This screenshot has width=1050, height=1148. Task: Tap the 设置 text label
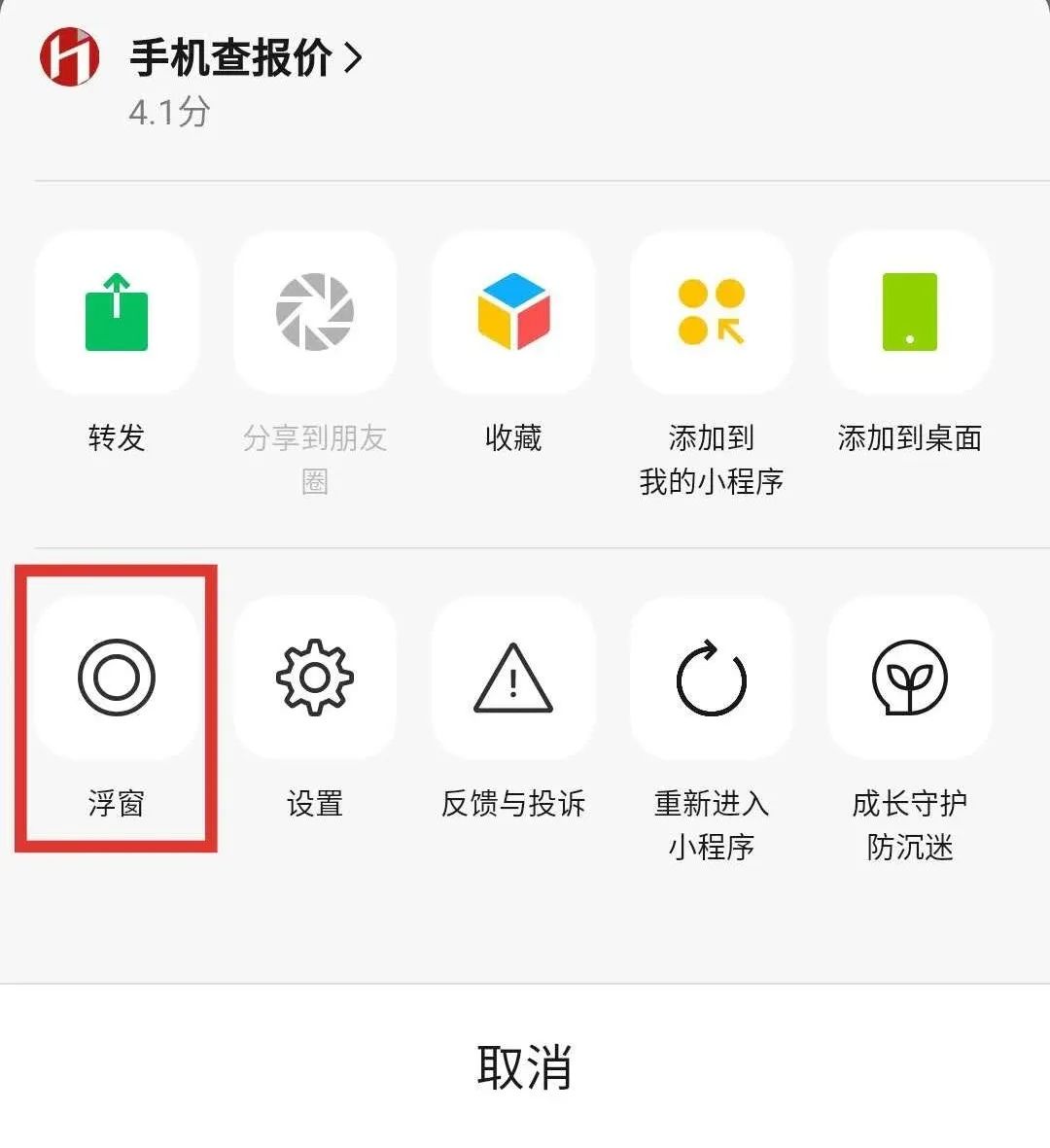click(x=315, y=804)
